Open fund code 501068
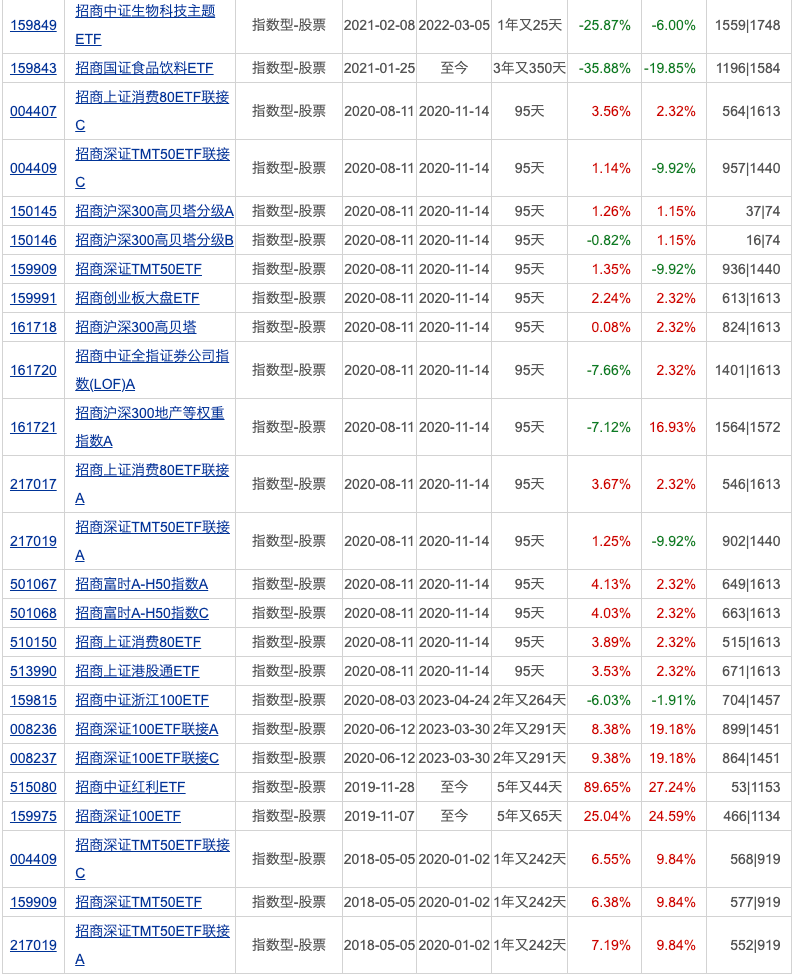 click(33, 613)
